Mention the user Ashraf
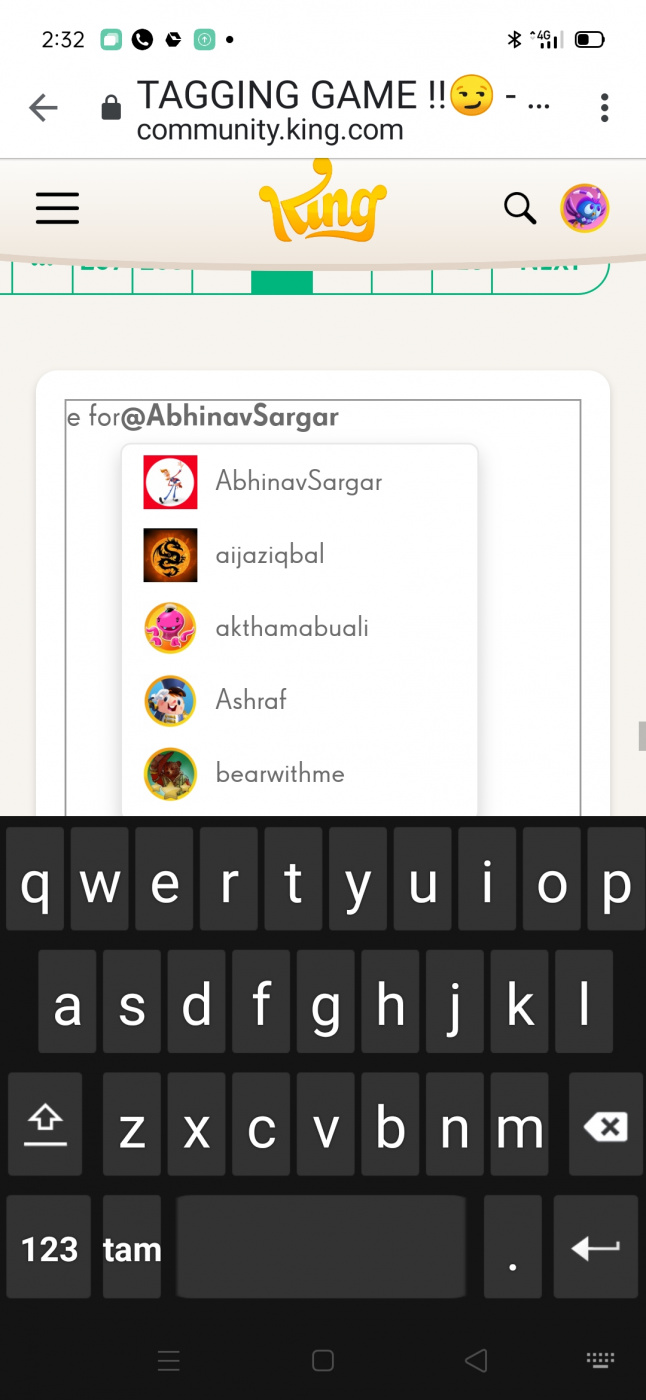This screenshot has height=1400, width=646. tap(251, 701)
